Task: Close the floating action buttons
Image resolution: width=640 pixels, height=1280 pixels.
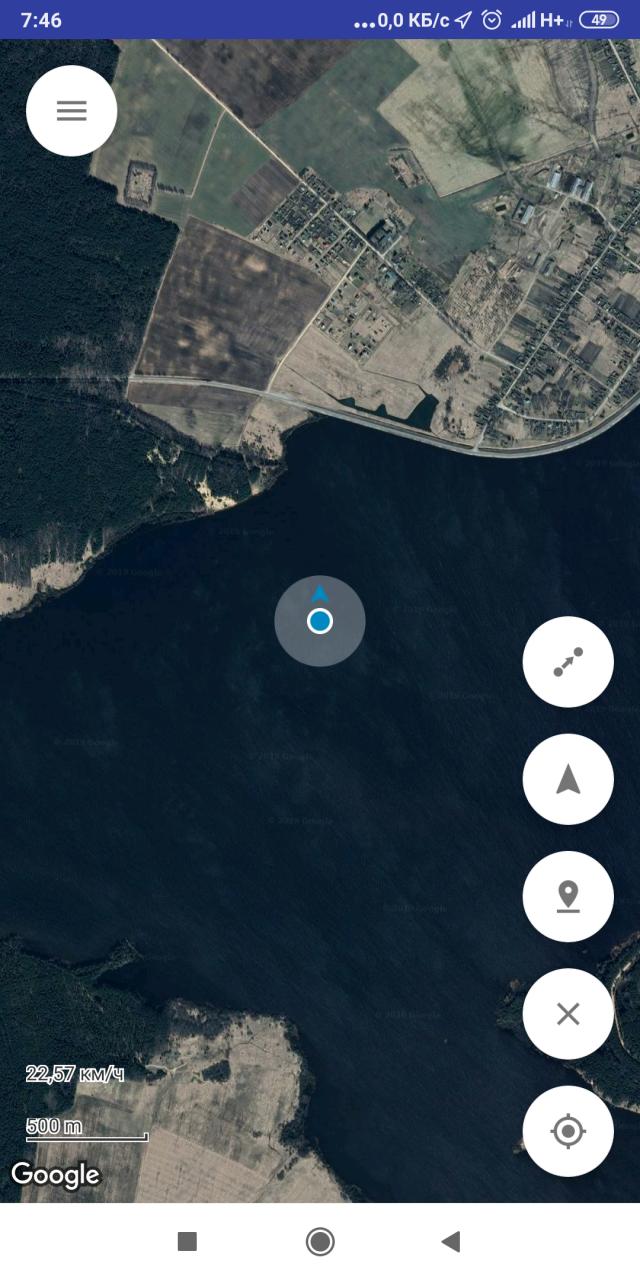Action: 568,1014
